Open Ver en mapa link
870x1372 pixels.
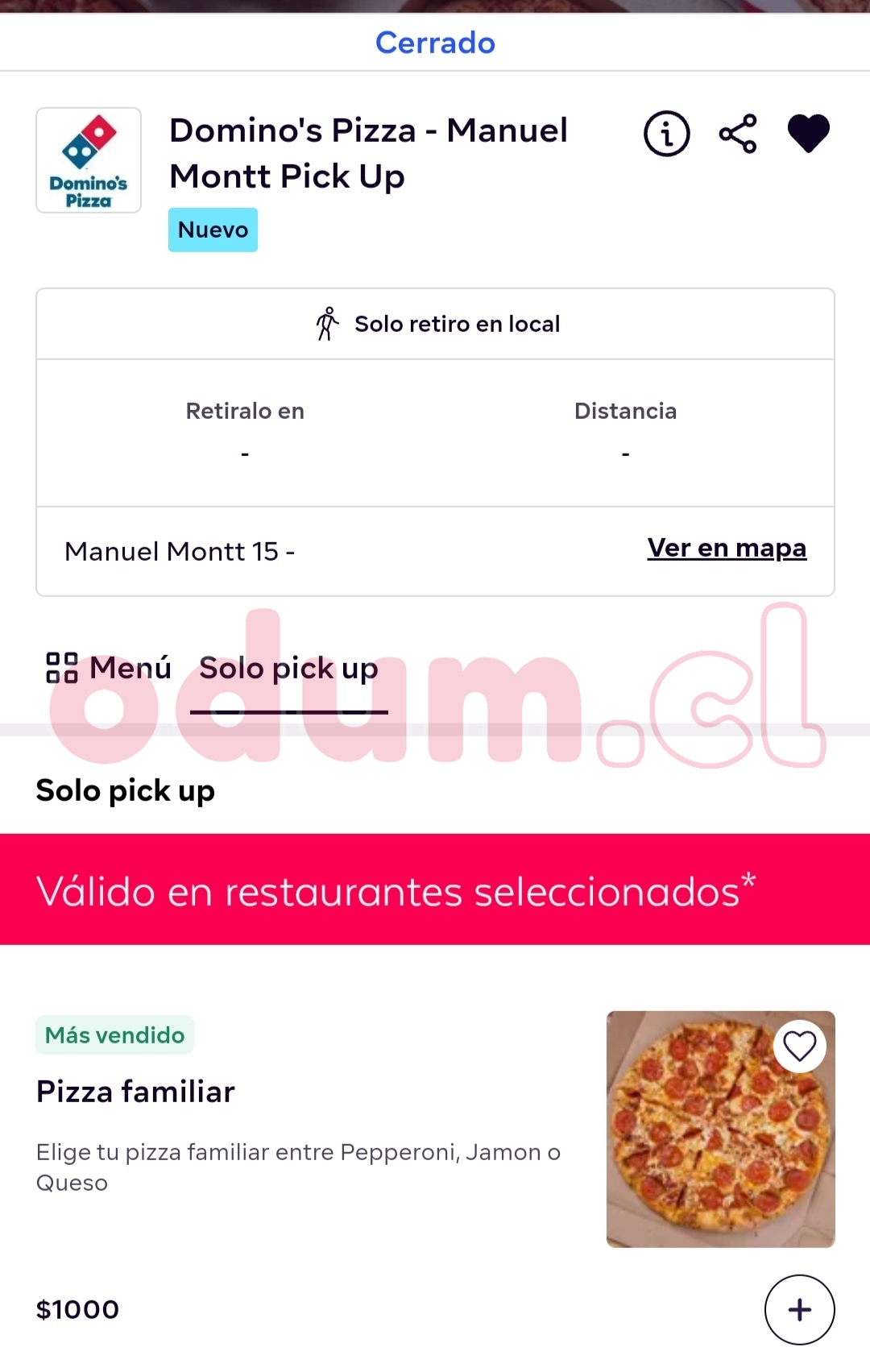pyautogui.click(x=727, y=549)
